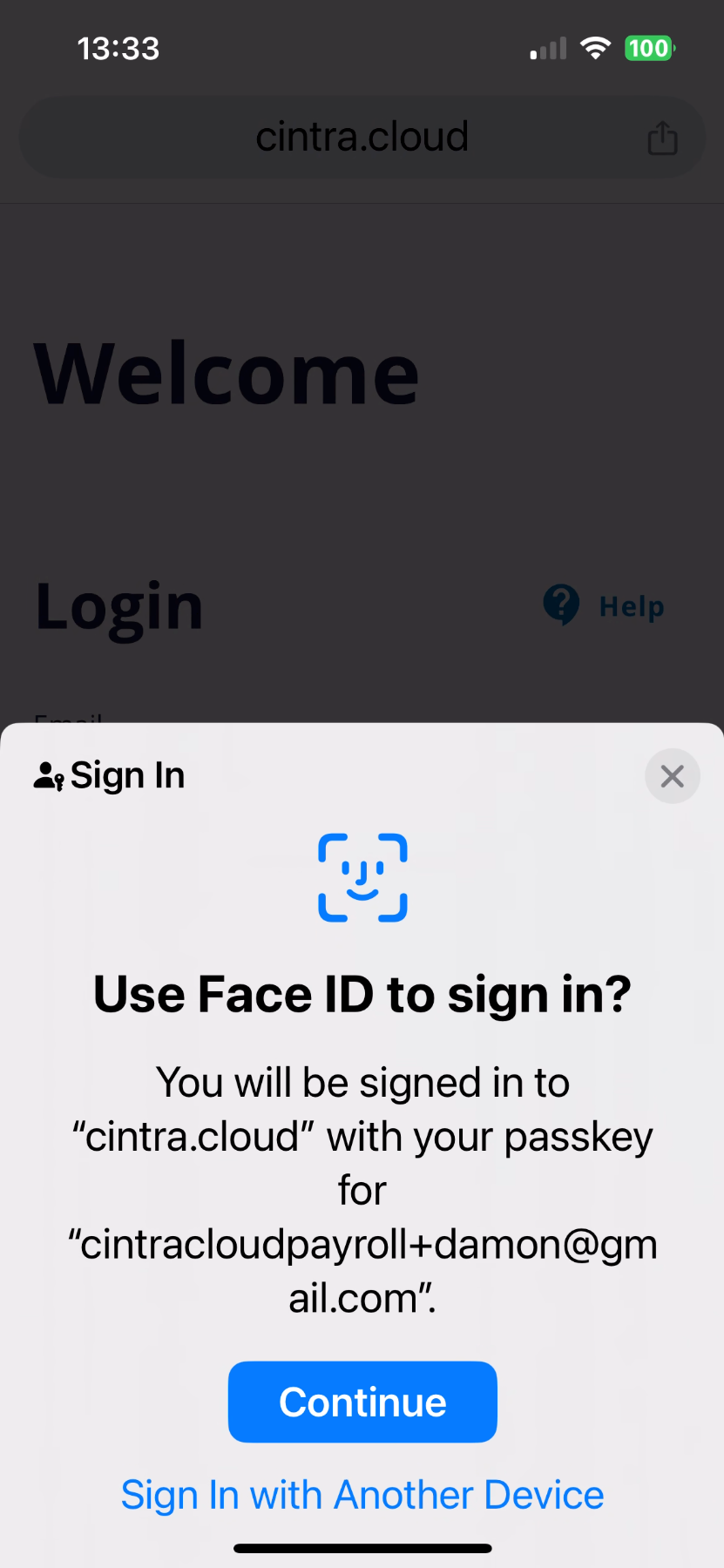Viewport: 724px width, 1568px height.
Task: Choose Sign In with Another Device
Action: pos(362,1495)
